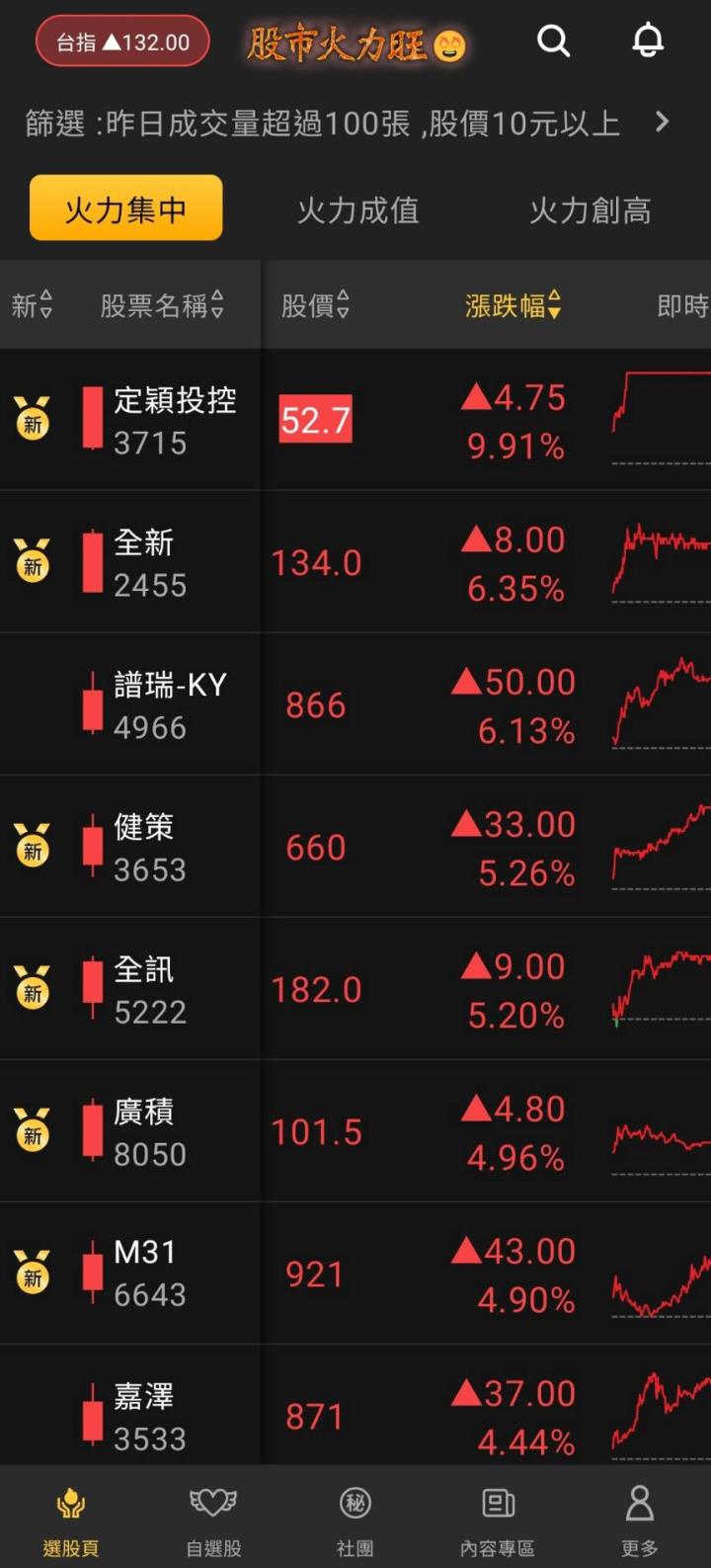Tap the 台指 ▲132.00 index button

coord(121,41)
